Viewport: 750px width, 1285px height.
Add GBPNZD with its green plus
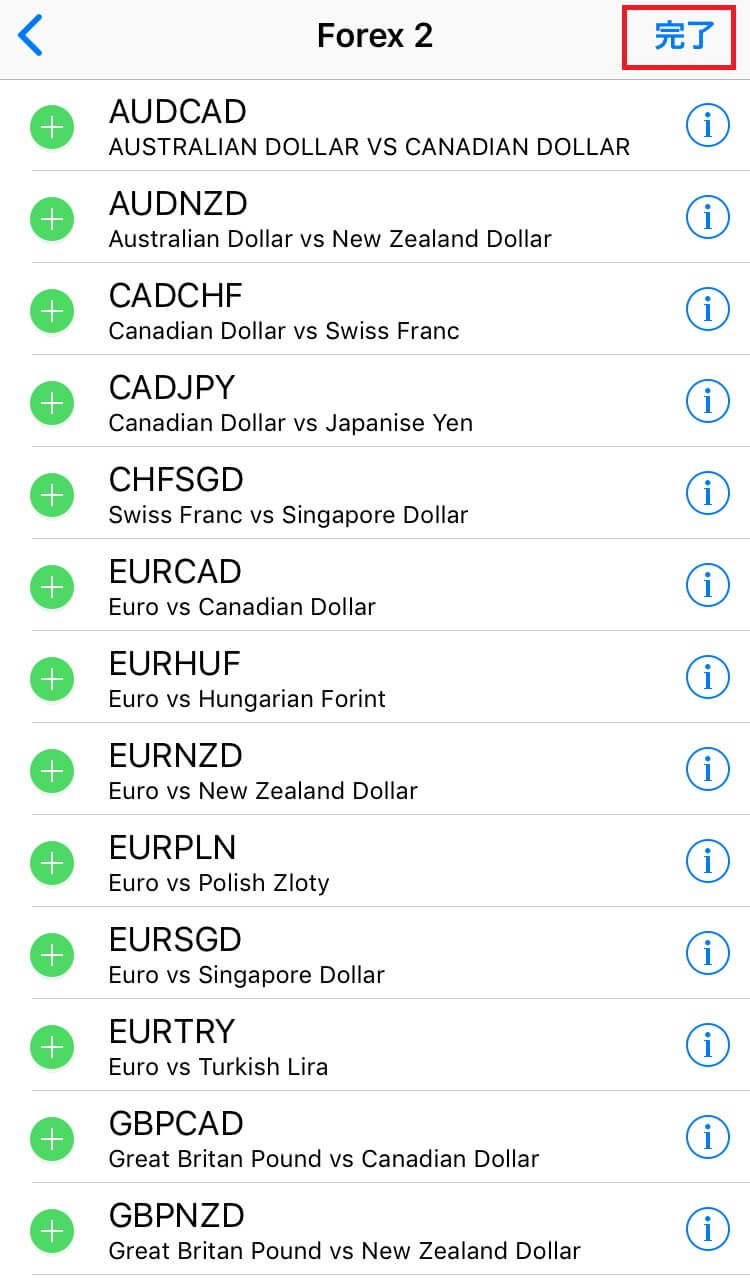pos(52,1231)
